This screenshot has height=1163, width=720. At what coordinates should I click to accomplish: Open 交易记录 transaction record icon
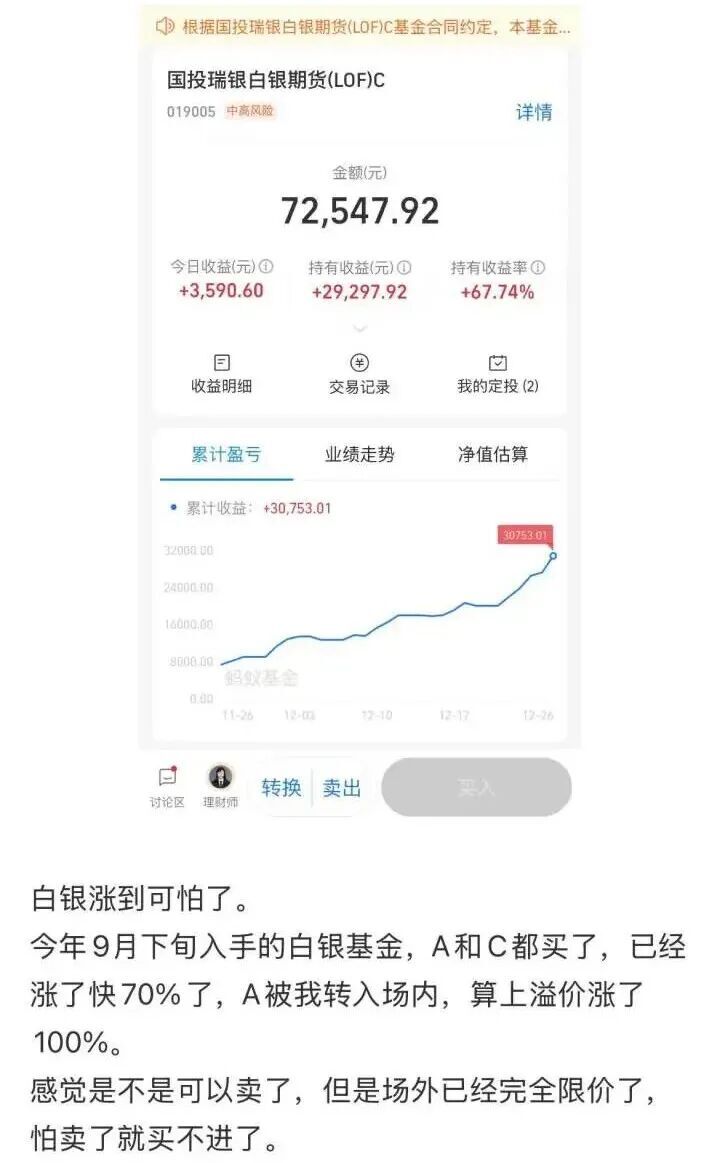(360, 366)
